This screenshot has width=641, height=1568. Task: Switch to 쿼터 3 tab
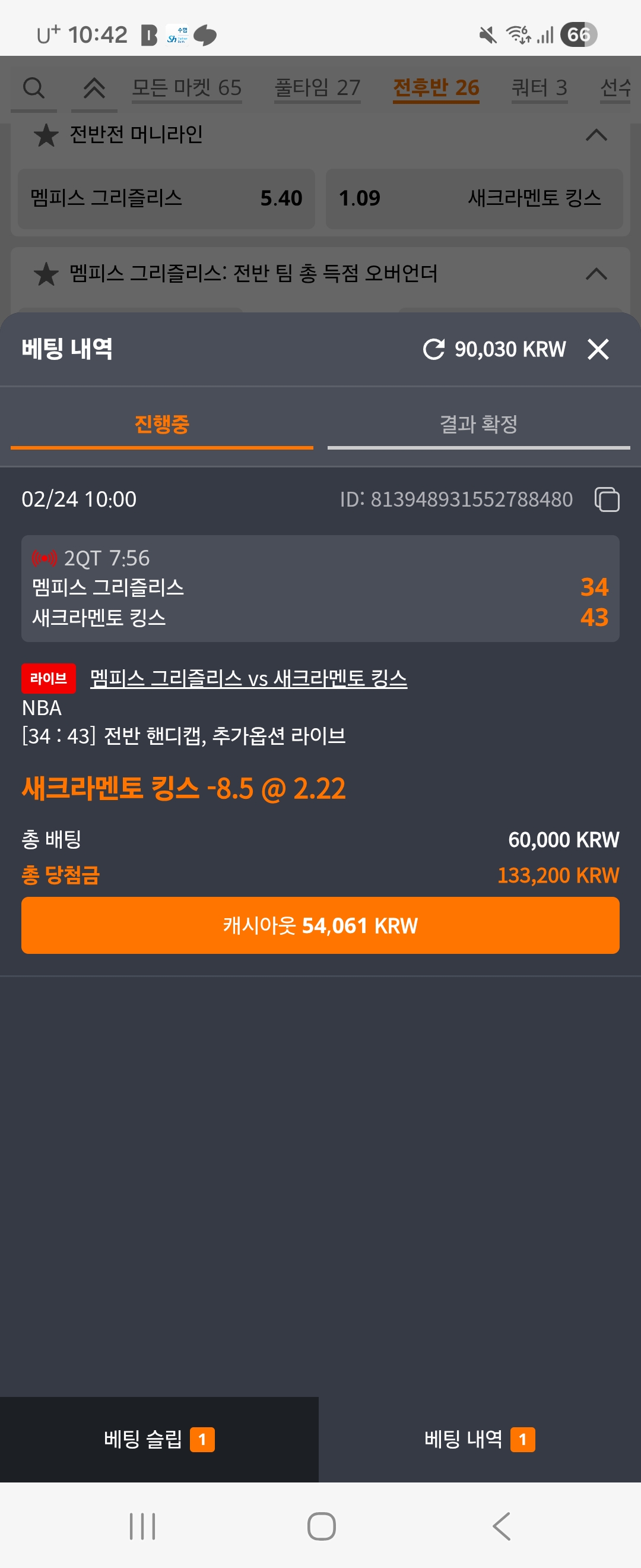pyautogui.click(x=539, y=88)
